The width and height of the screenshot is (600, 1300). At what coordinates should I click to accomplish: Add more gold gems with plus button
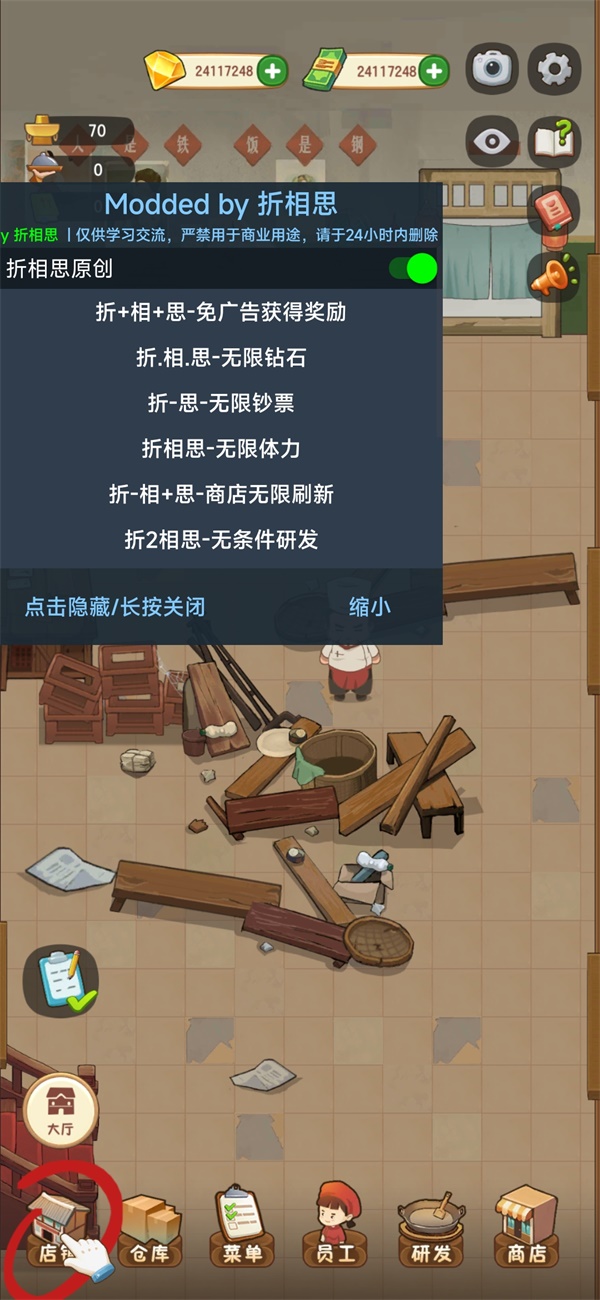272,71
